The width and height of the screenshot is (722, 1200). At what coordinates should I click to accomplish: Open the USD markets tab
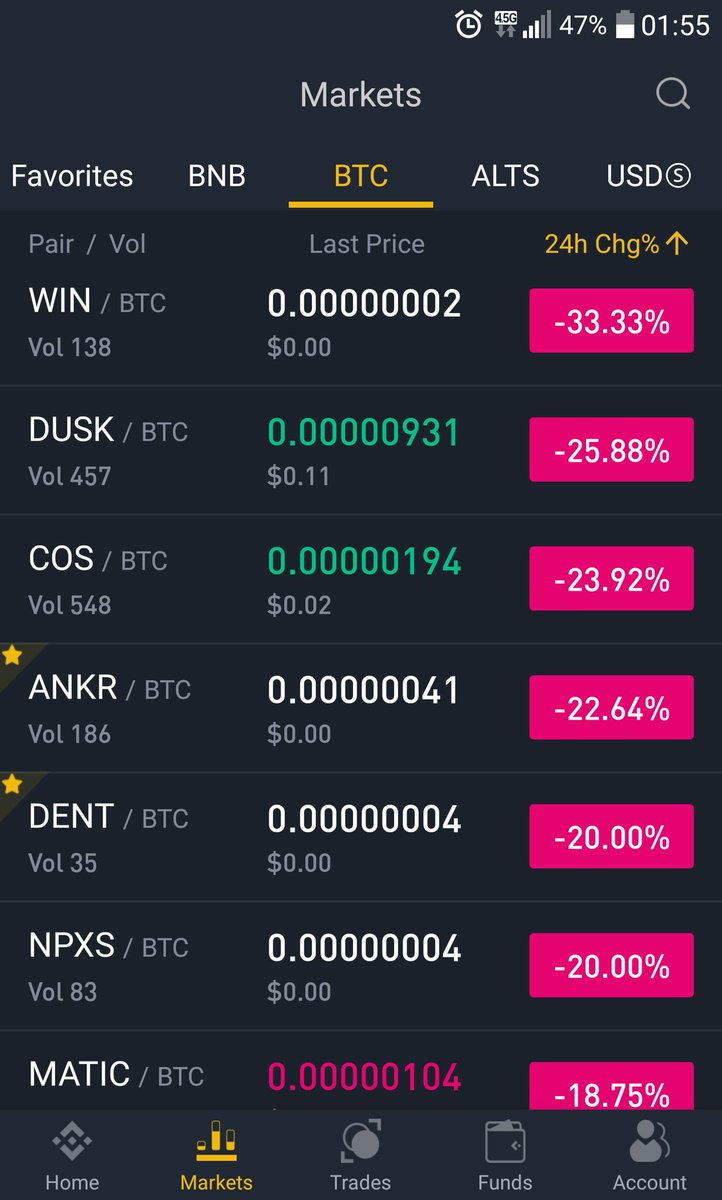pos(648,176)
